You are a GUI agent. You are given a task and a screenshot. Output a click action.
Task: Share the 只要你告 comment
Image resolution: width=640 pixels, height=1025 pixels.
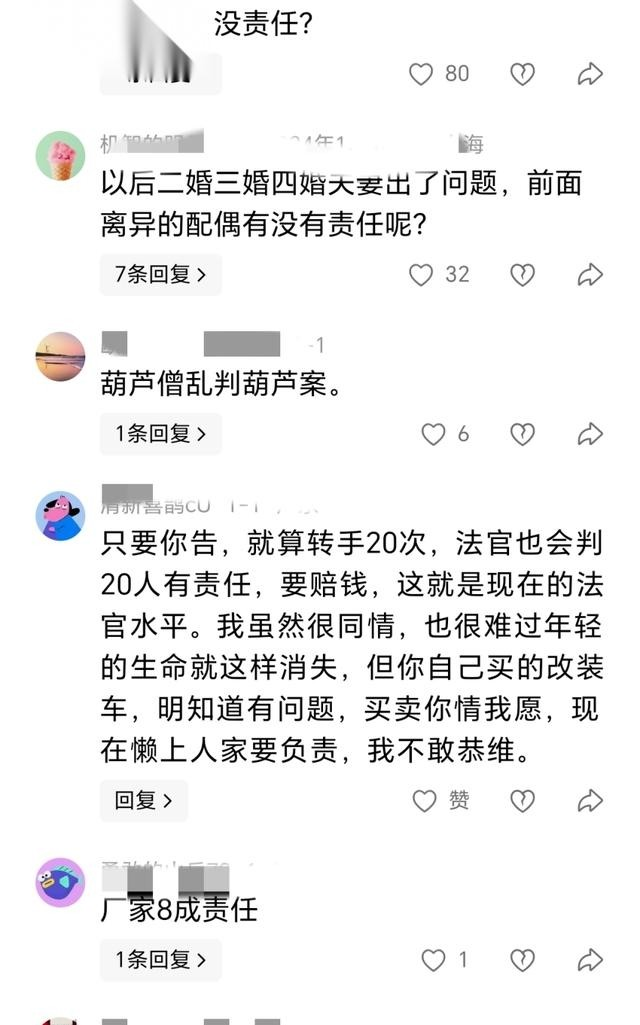pyautogui.click(x=590, y=800)
